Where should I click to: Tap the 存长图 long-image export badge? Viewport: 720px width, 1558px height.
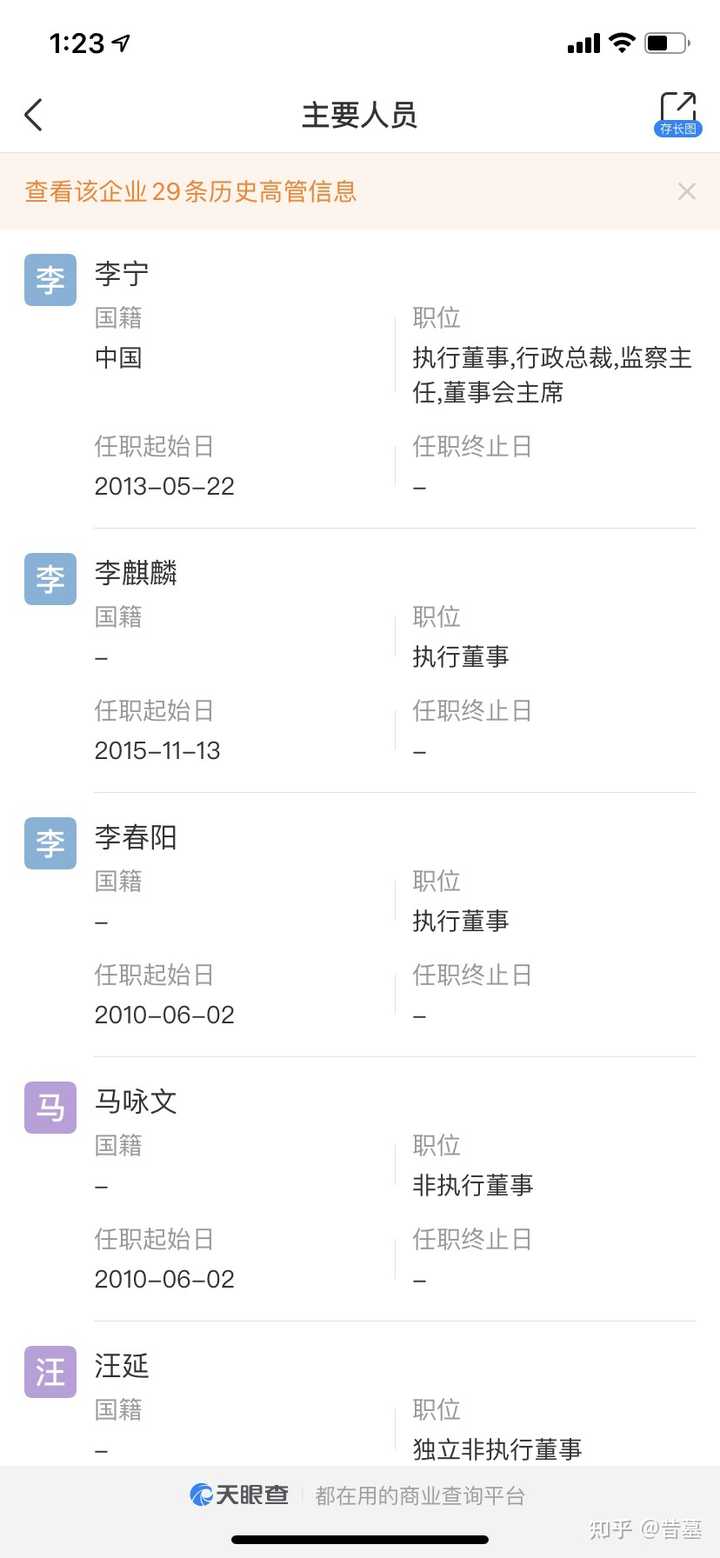pyautogui.click(x=677, y=128)
